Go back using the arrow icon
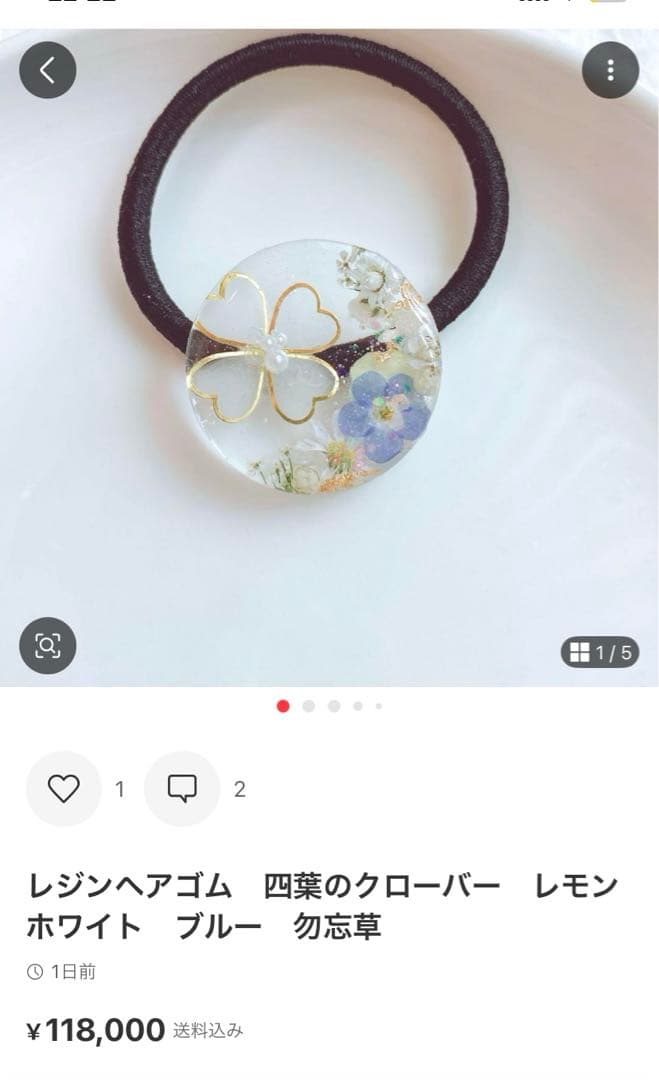 coord(47,70)
